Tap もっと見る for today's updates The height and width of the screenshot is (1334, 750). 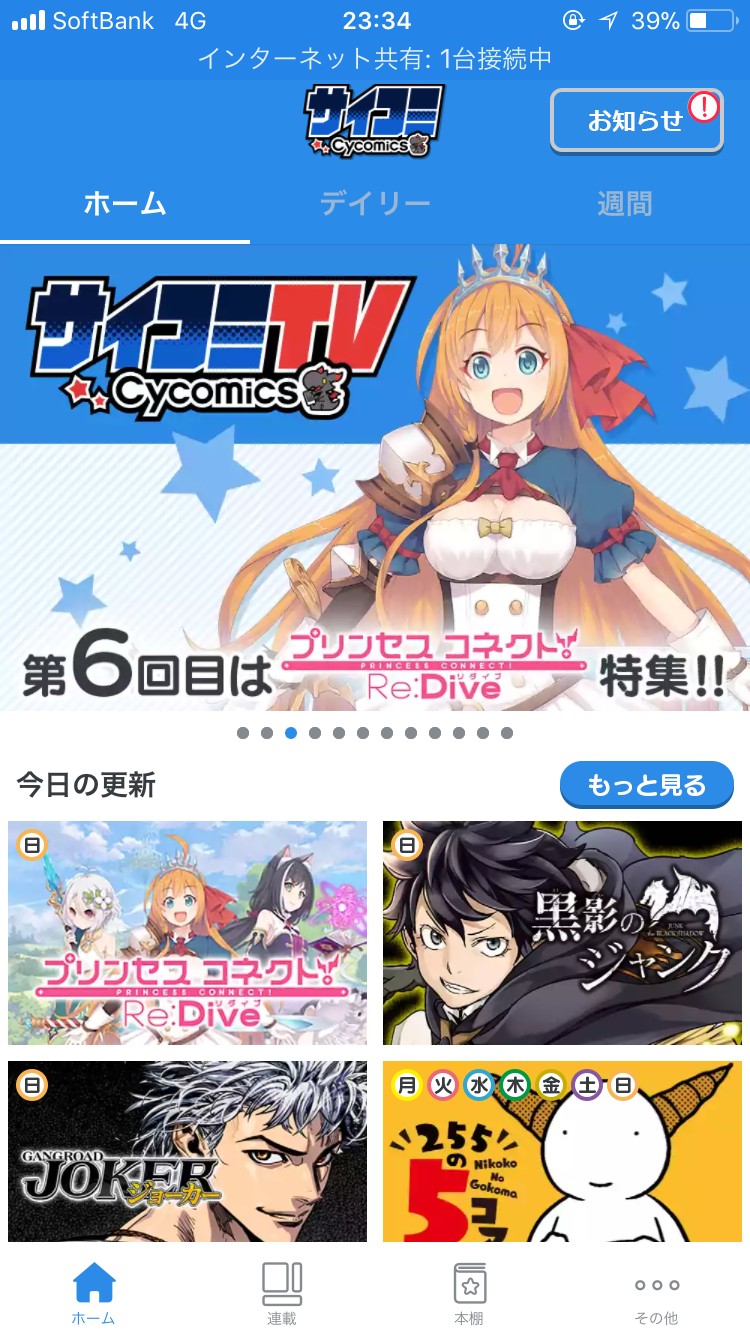[x=646, y=785]
